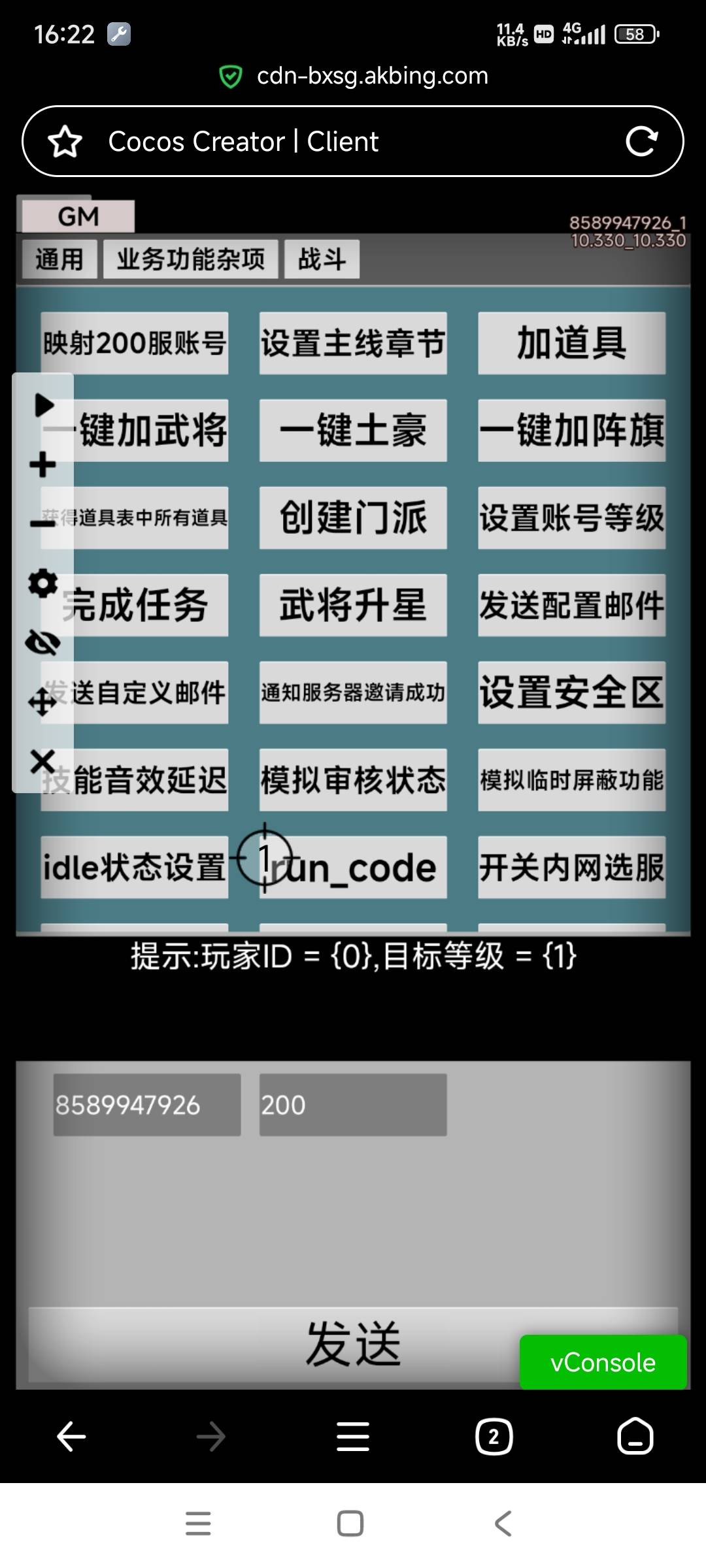Select the 通用 tab
This screenshot has height=1568, width=706.
pyautogui.click(x=59, y=259)
